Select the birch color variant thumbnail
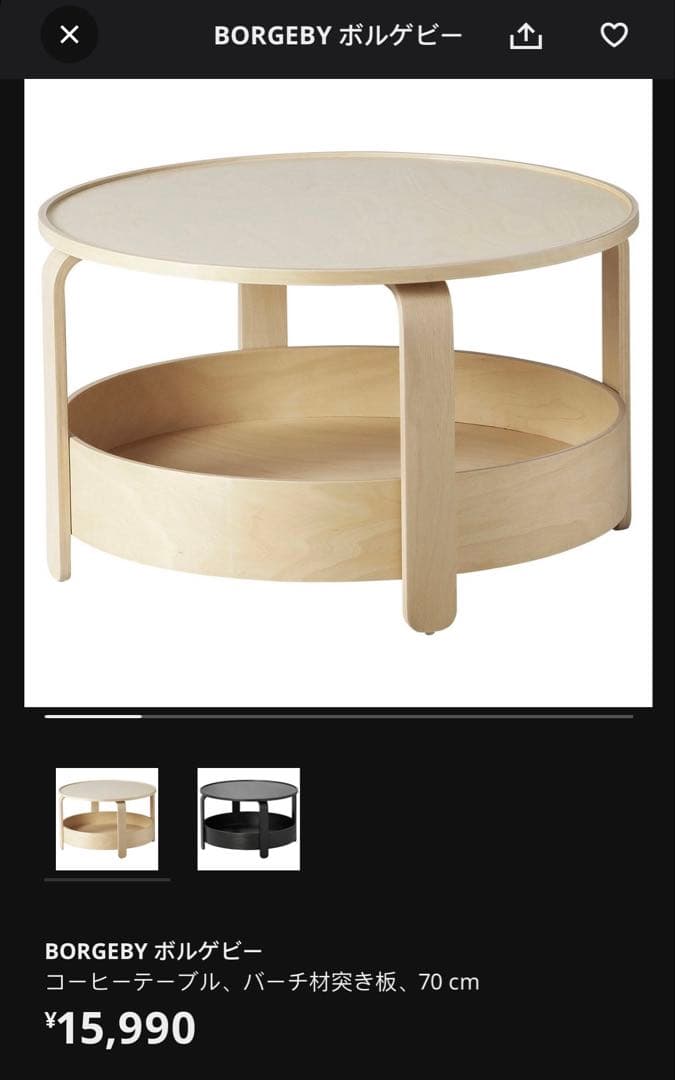 107,819
